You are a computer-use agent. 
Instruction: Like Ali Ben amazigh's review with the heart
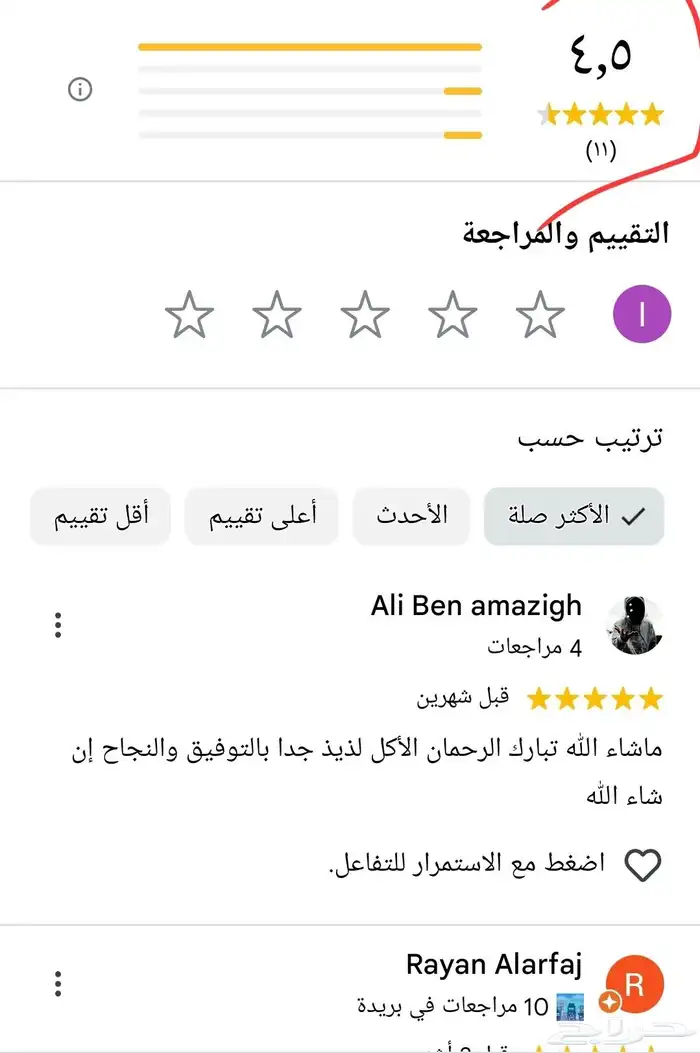(642, 865)
